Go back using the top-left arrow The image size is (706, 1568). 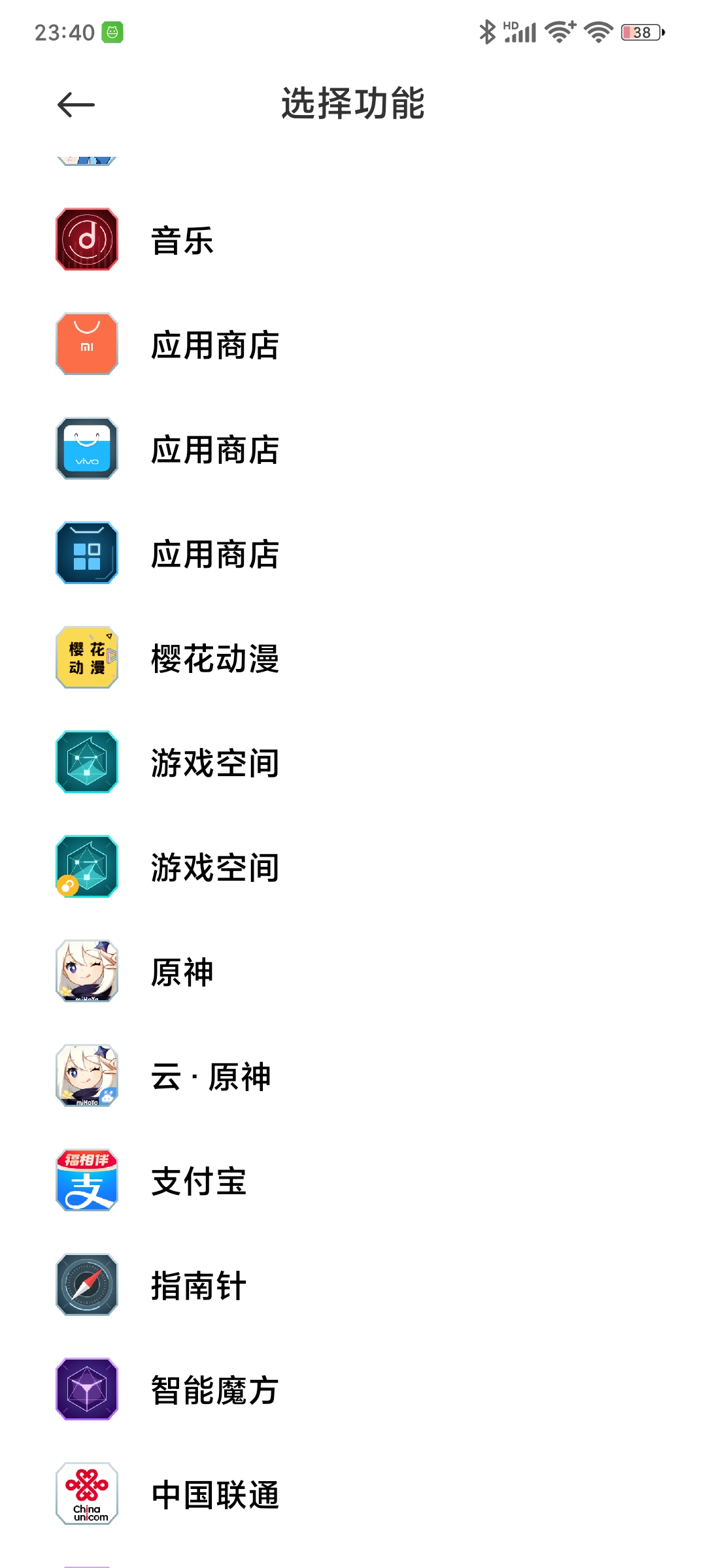pos(76,105)
